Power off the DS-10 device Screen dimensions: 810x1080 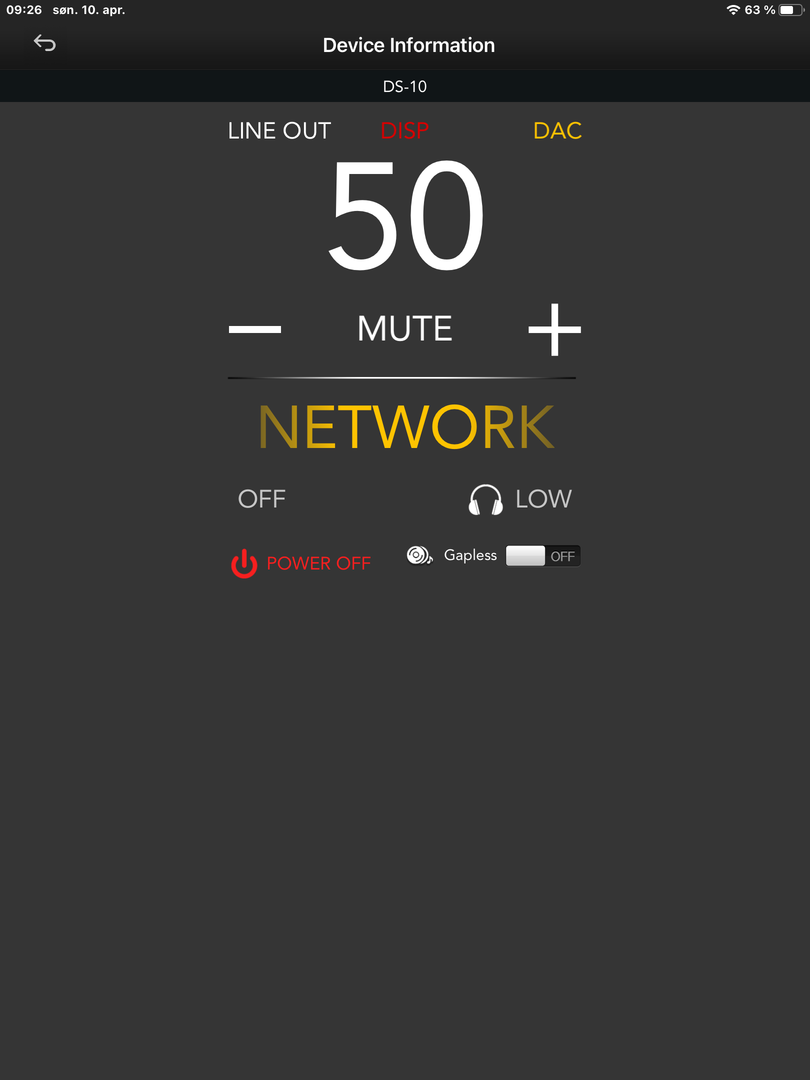click(301, 564)
